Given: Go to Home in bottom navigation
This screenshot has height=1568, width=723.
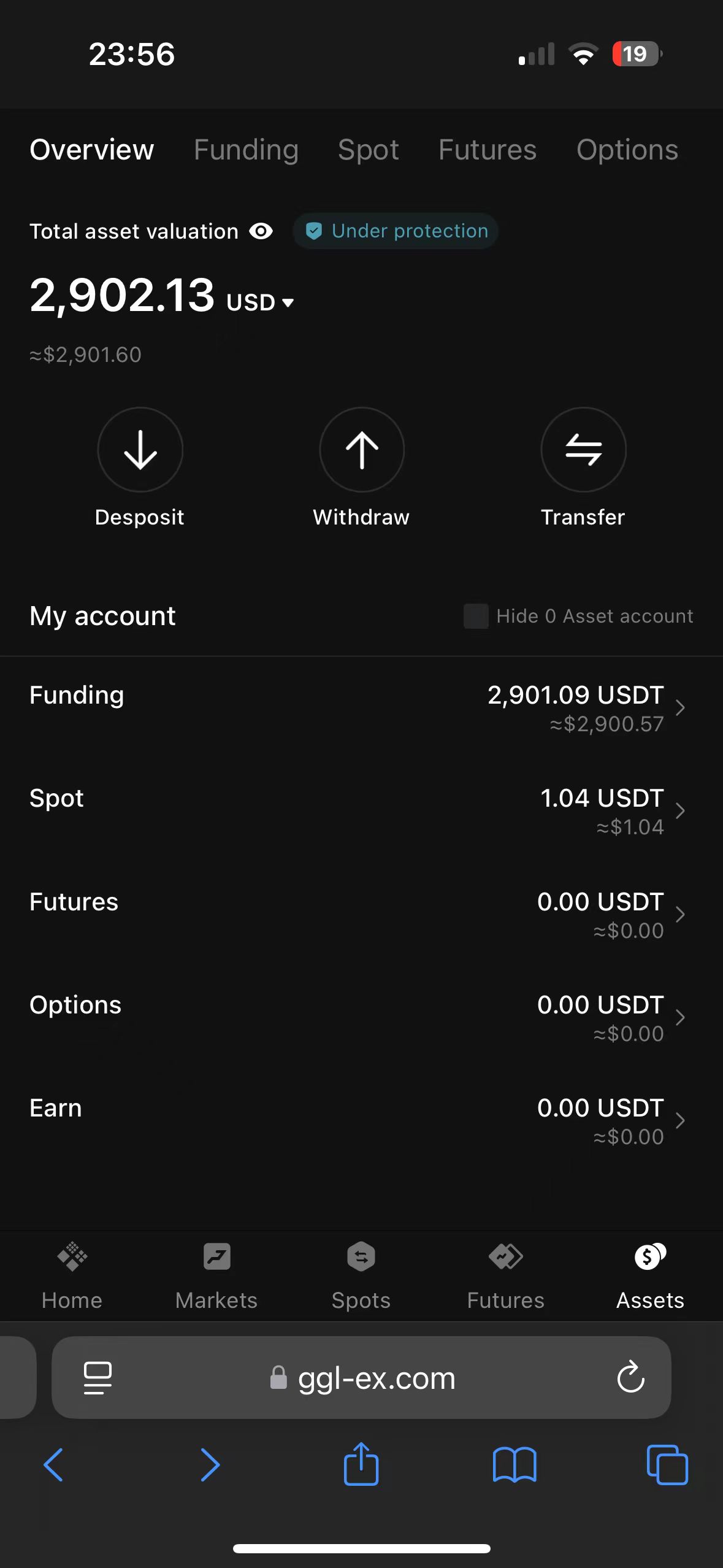Looking at the screenshot, I should click(x=72, y=1276).
